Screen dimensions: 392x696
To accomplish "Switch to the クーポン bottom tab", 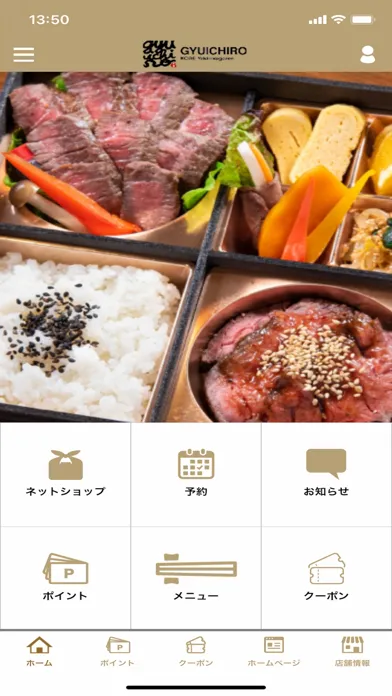I will tap(196, 652).
